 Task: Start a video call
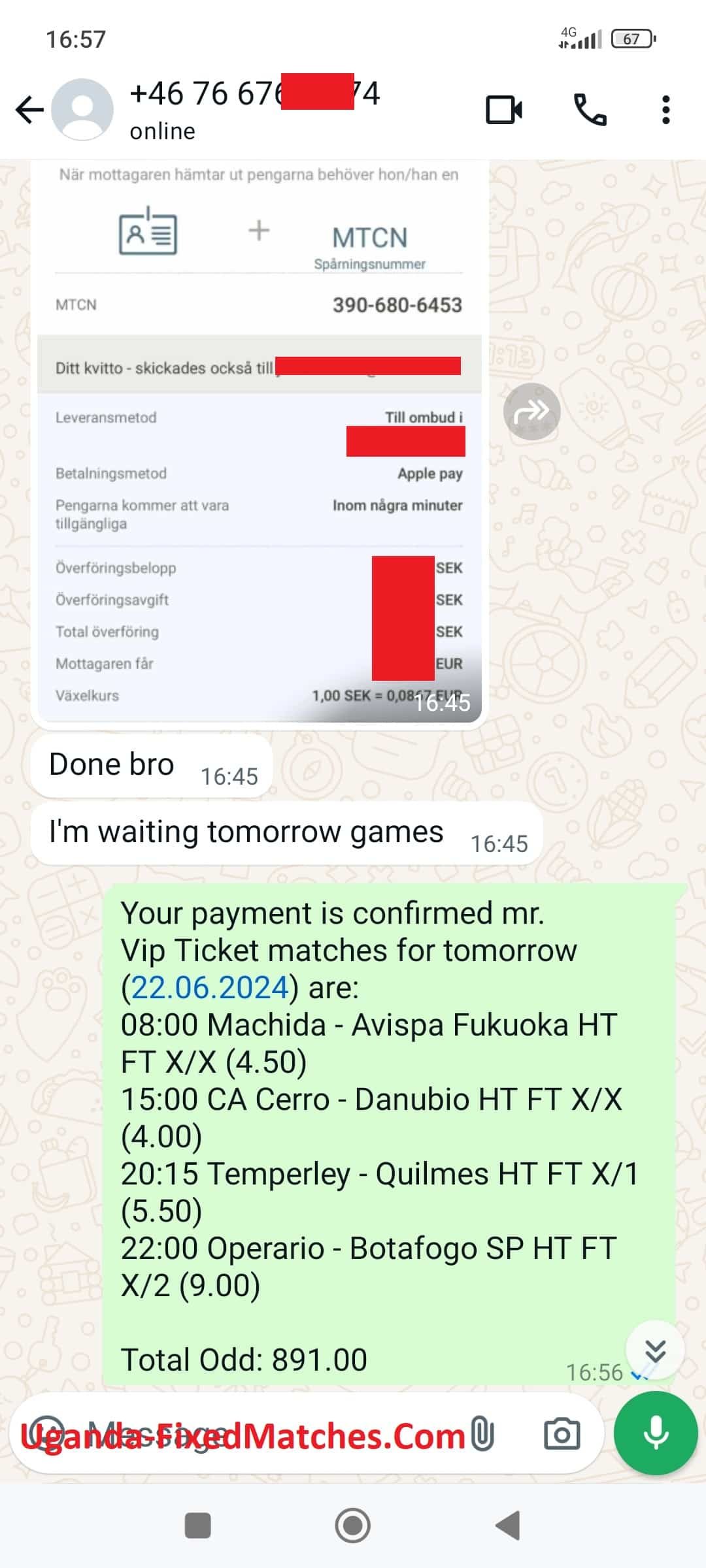tap(504, 110)
